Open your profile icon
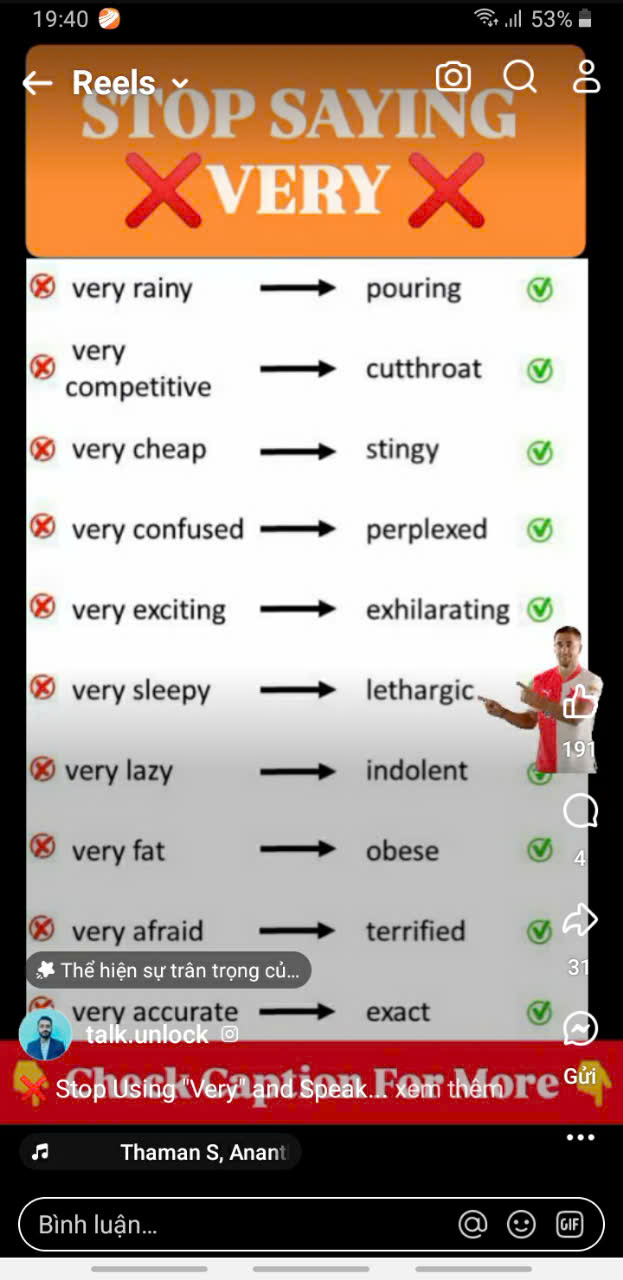The image size is (623, 1280). pos(586,77)
